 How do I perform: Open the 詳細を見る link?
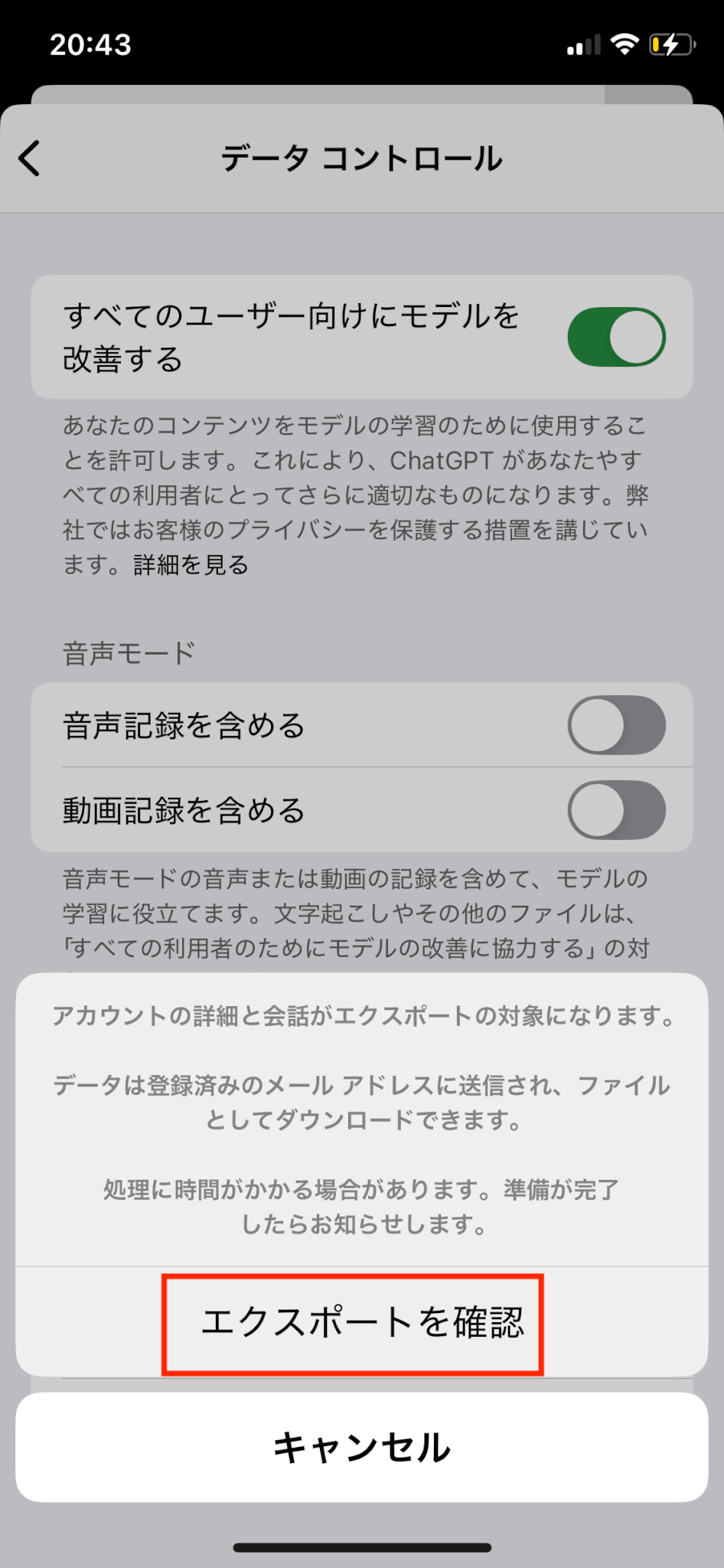[191, 565]
